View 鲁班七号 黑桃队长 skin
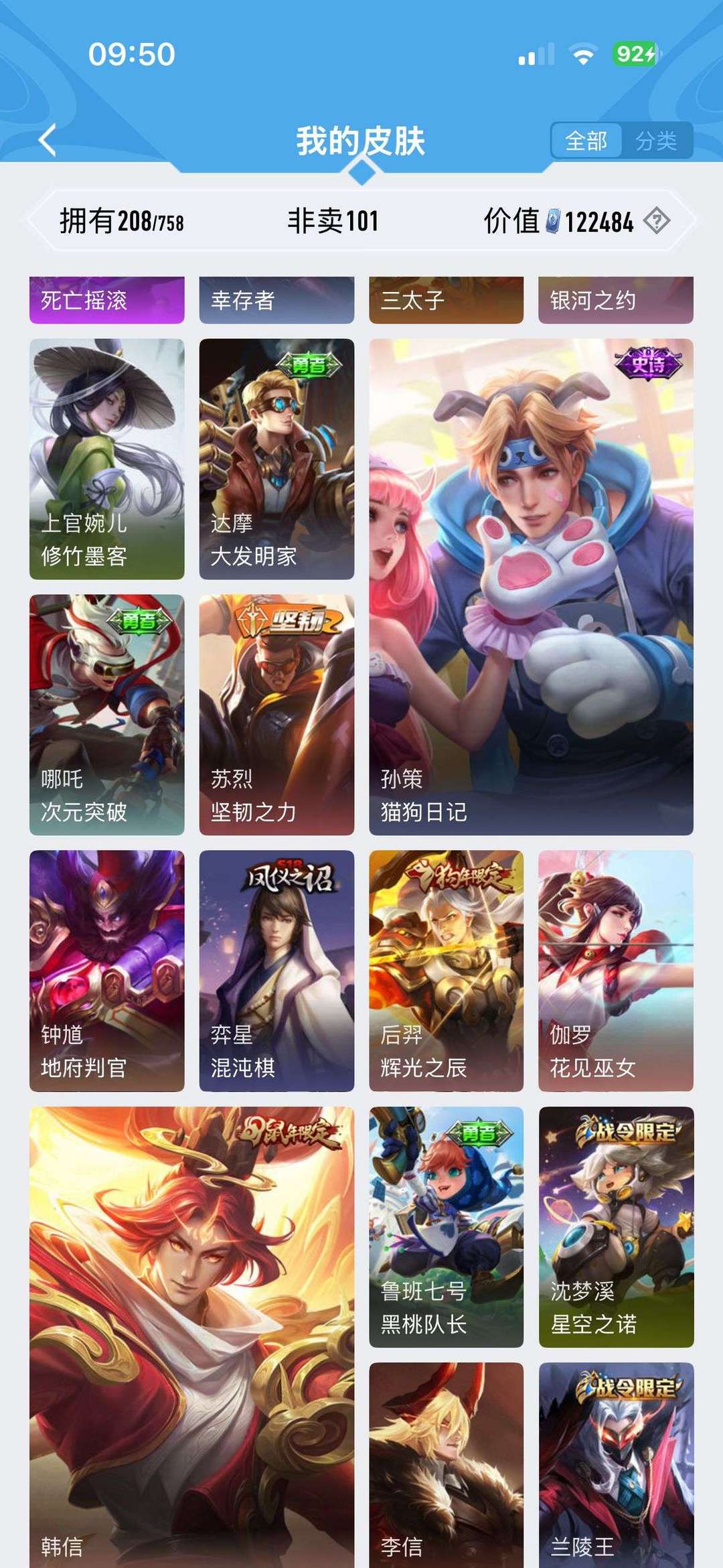723x1568 pixels. [x=447, y=1226]
